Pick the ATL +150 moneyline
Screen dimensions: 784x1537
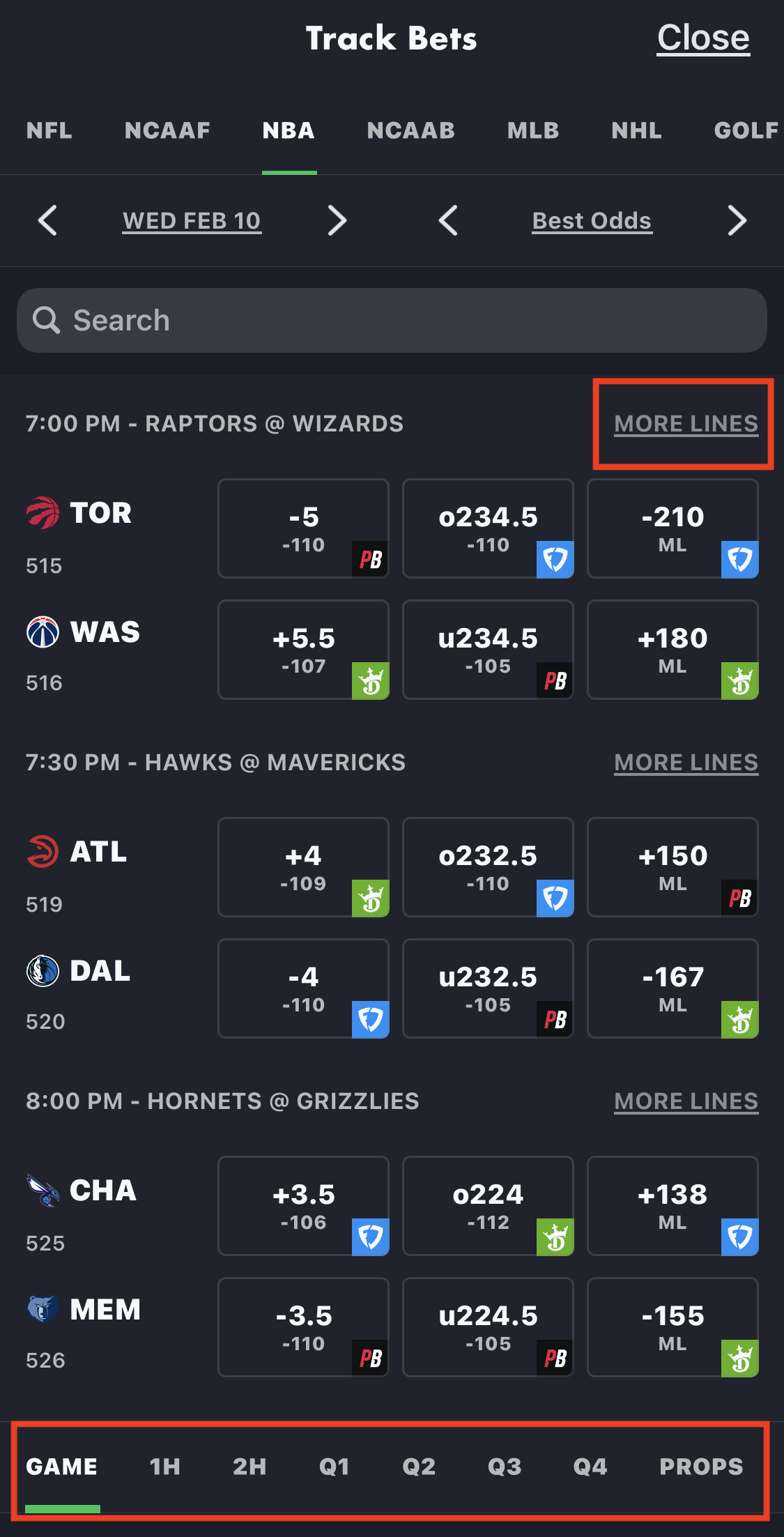tap(672, 867)
